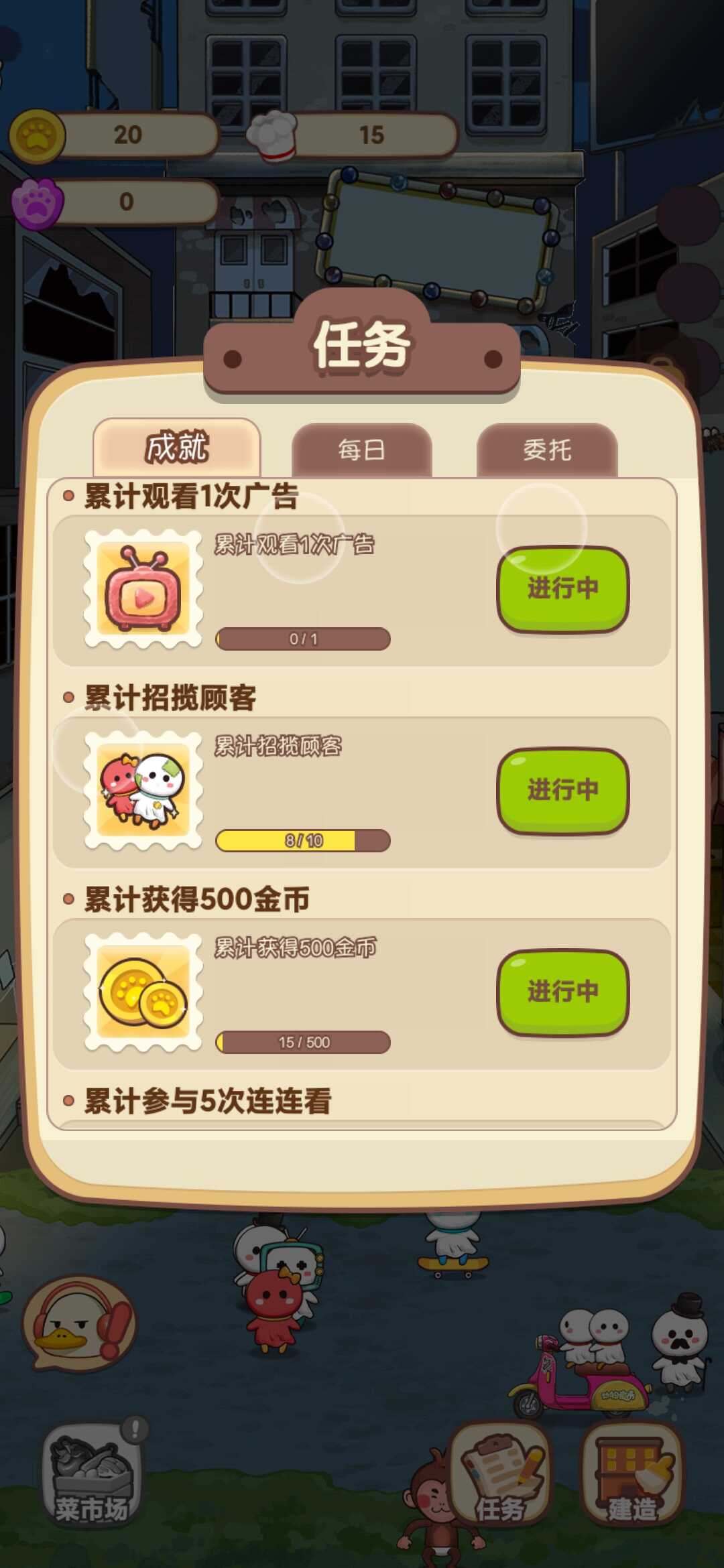Open the 建造 build menu
Viewport: 724px width, 1568px height.
[x=631, y=1474]
